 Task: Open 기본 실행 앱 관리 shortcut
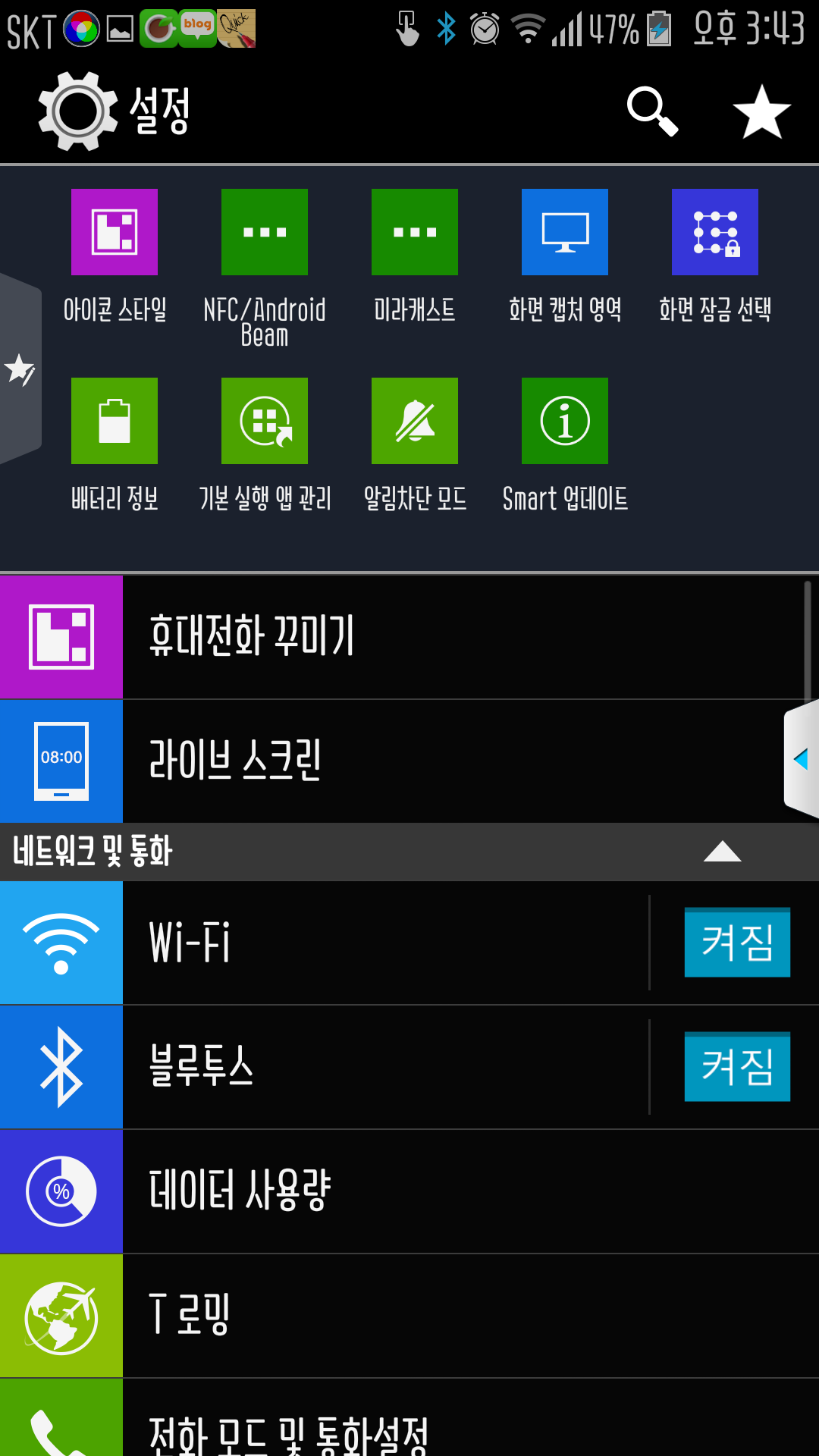tap(265, 422)
